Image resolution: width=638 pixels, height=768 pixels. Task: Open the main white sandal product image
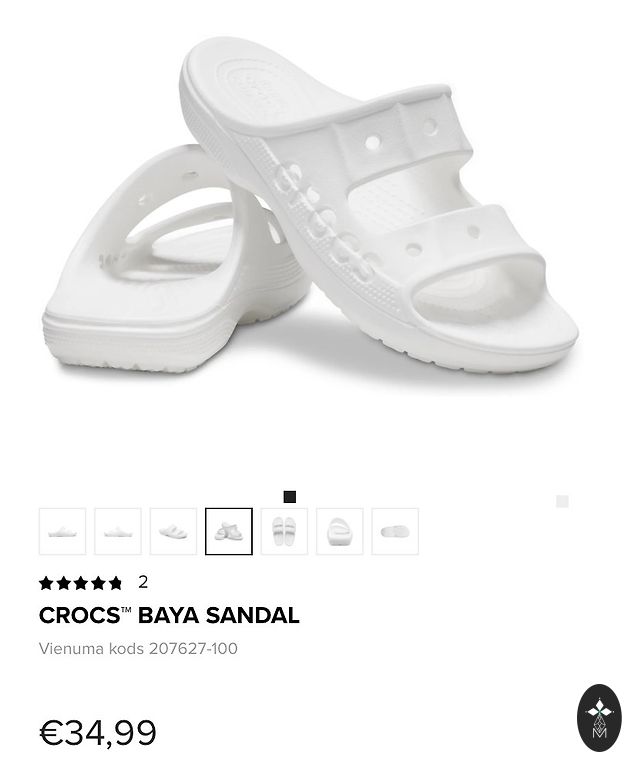[310, 220]
